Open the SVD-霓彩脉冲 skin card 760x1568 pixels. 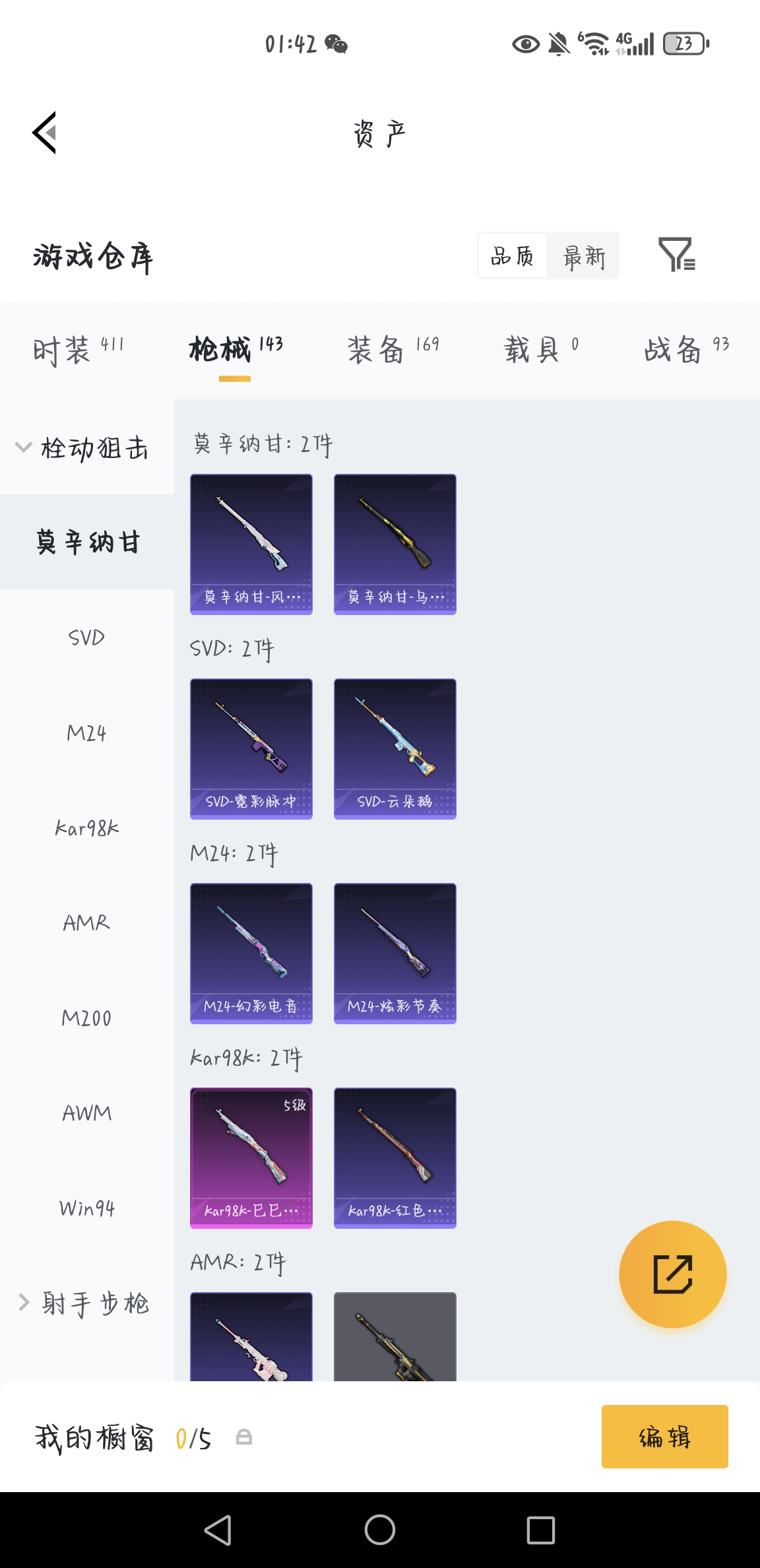(x=251, y=748)
